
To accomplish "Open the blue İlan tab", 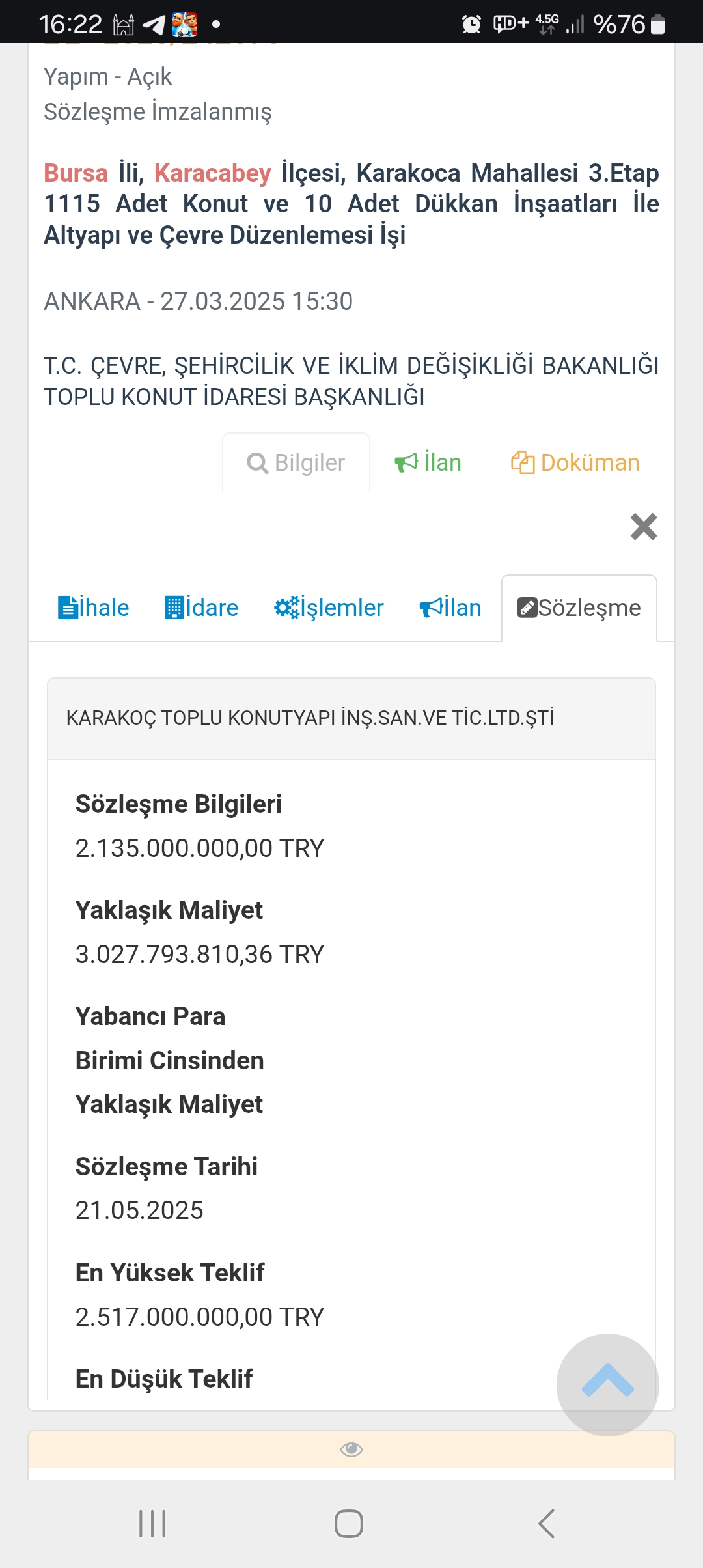I will click(450, 608).
